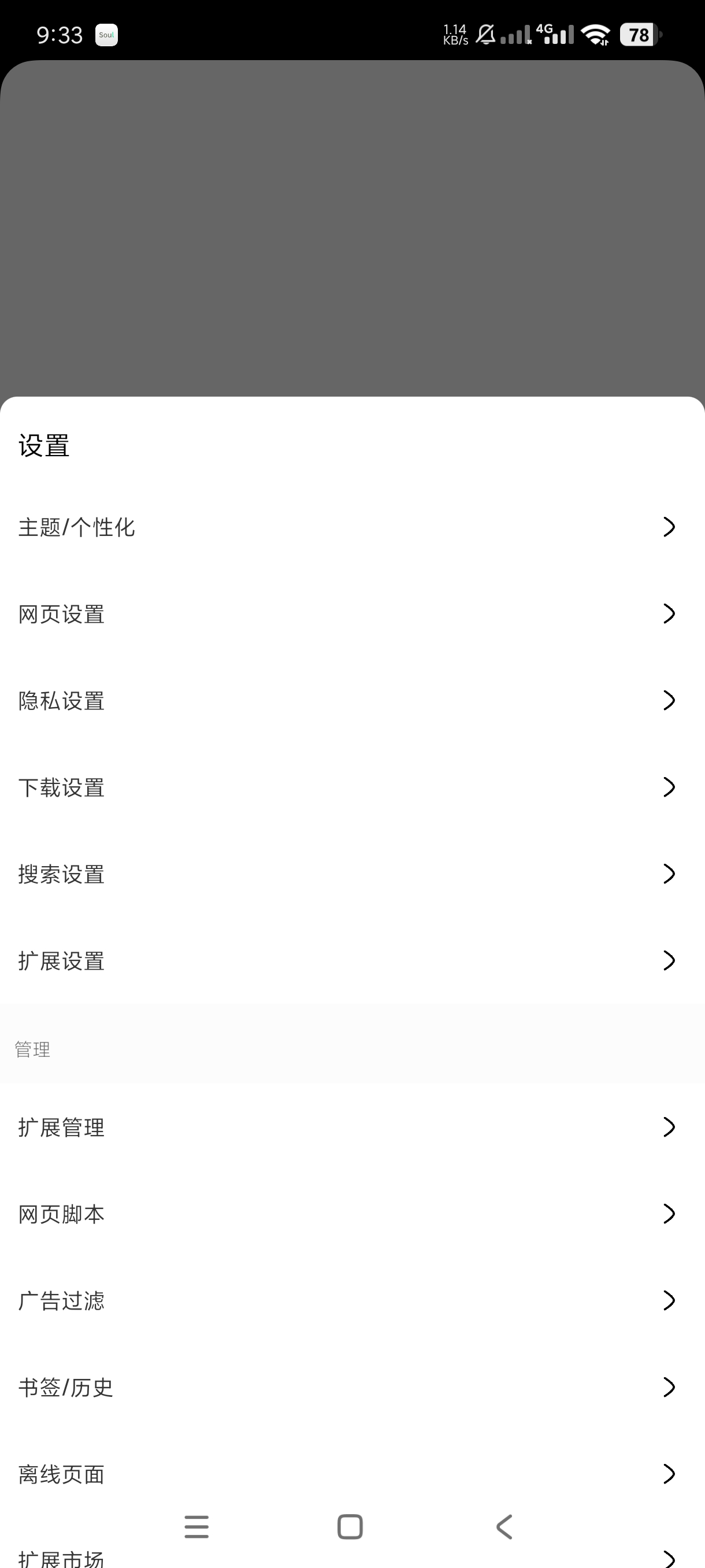Select 搜索设置
This screenshot has width=705, height=1568.
coord(352,874)
